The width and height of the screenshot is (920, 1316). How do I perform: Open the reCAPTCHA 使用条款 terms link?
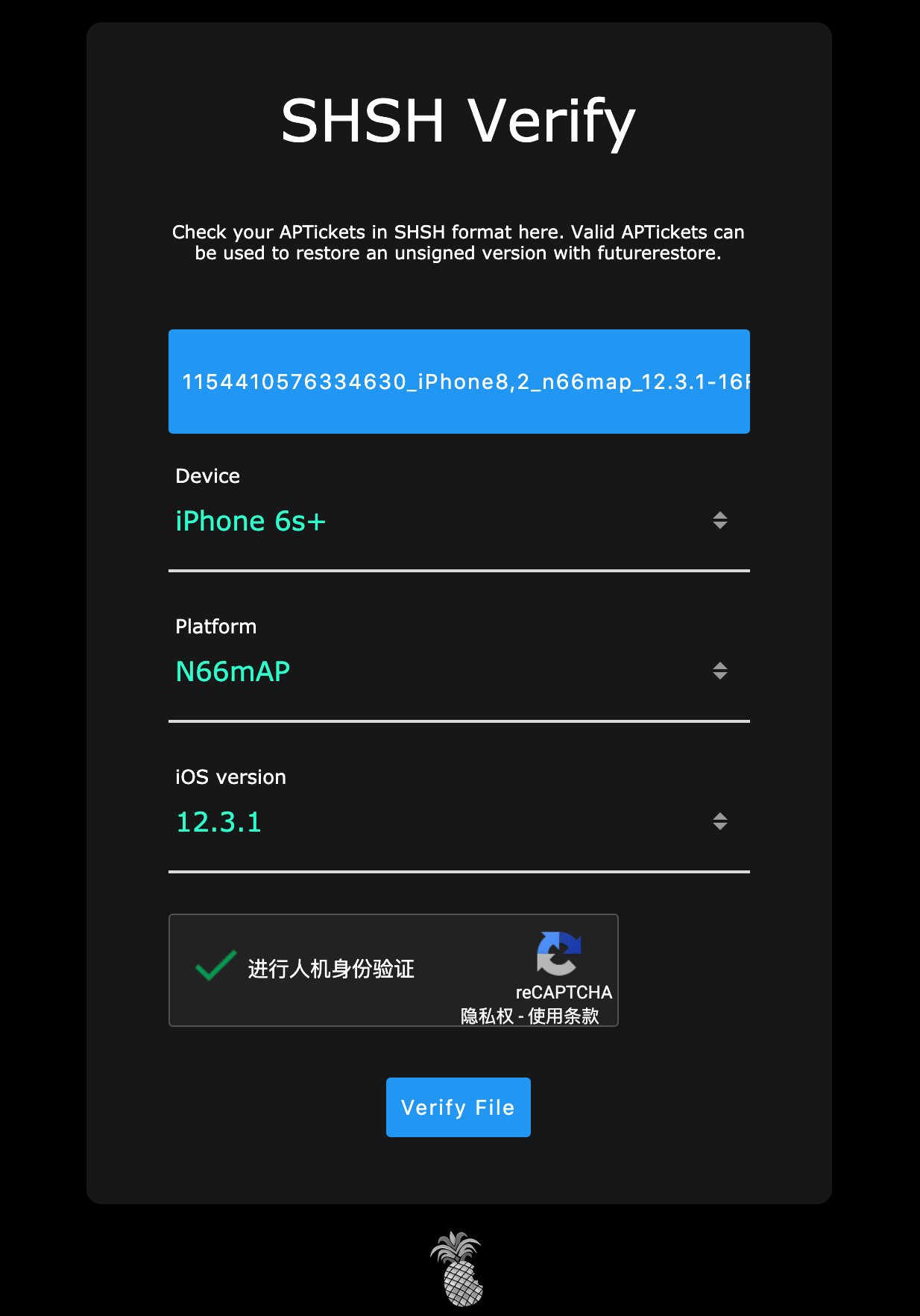point(564,1016)
